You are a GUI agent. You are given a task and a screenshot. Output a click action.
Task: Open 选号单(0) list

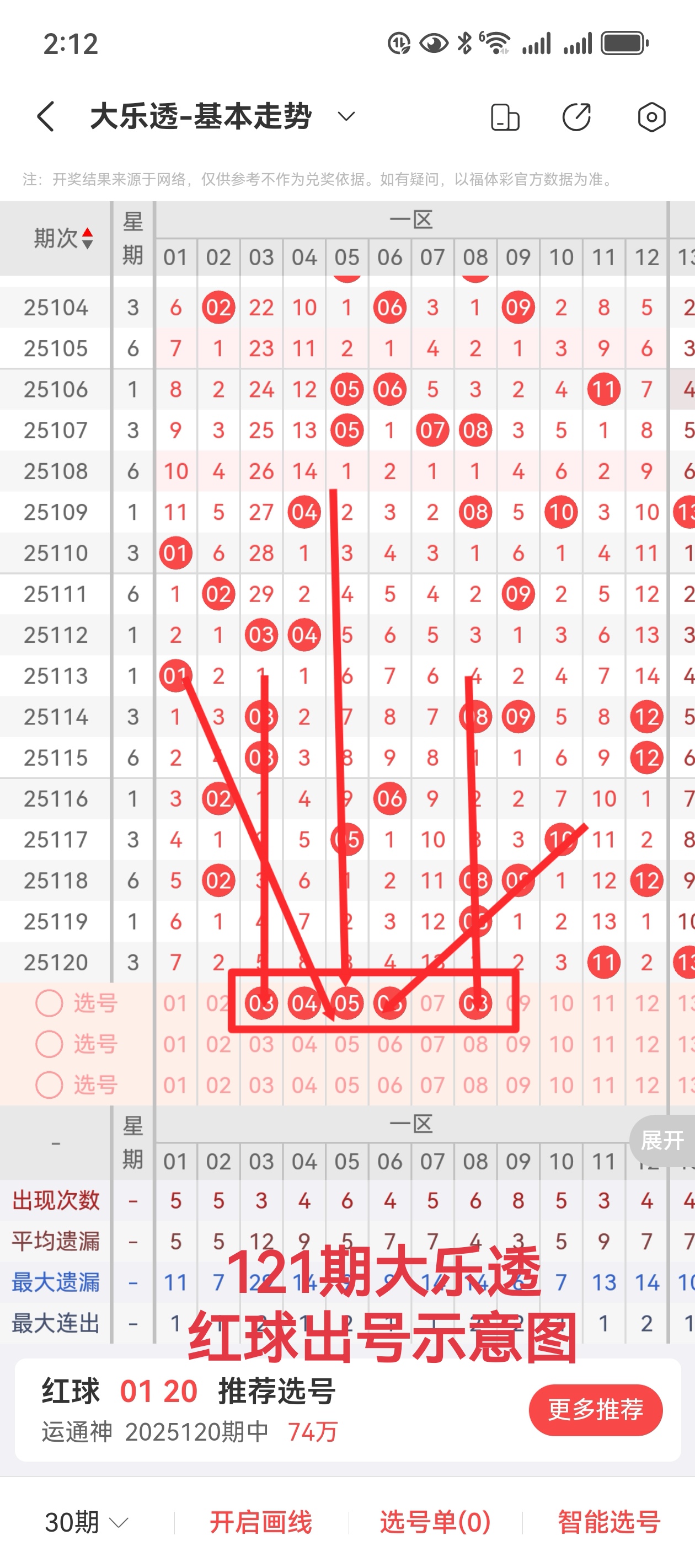point(435,1522)
